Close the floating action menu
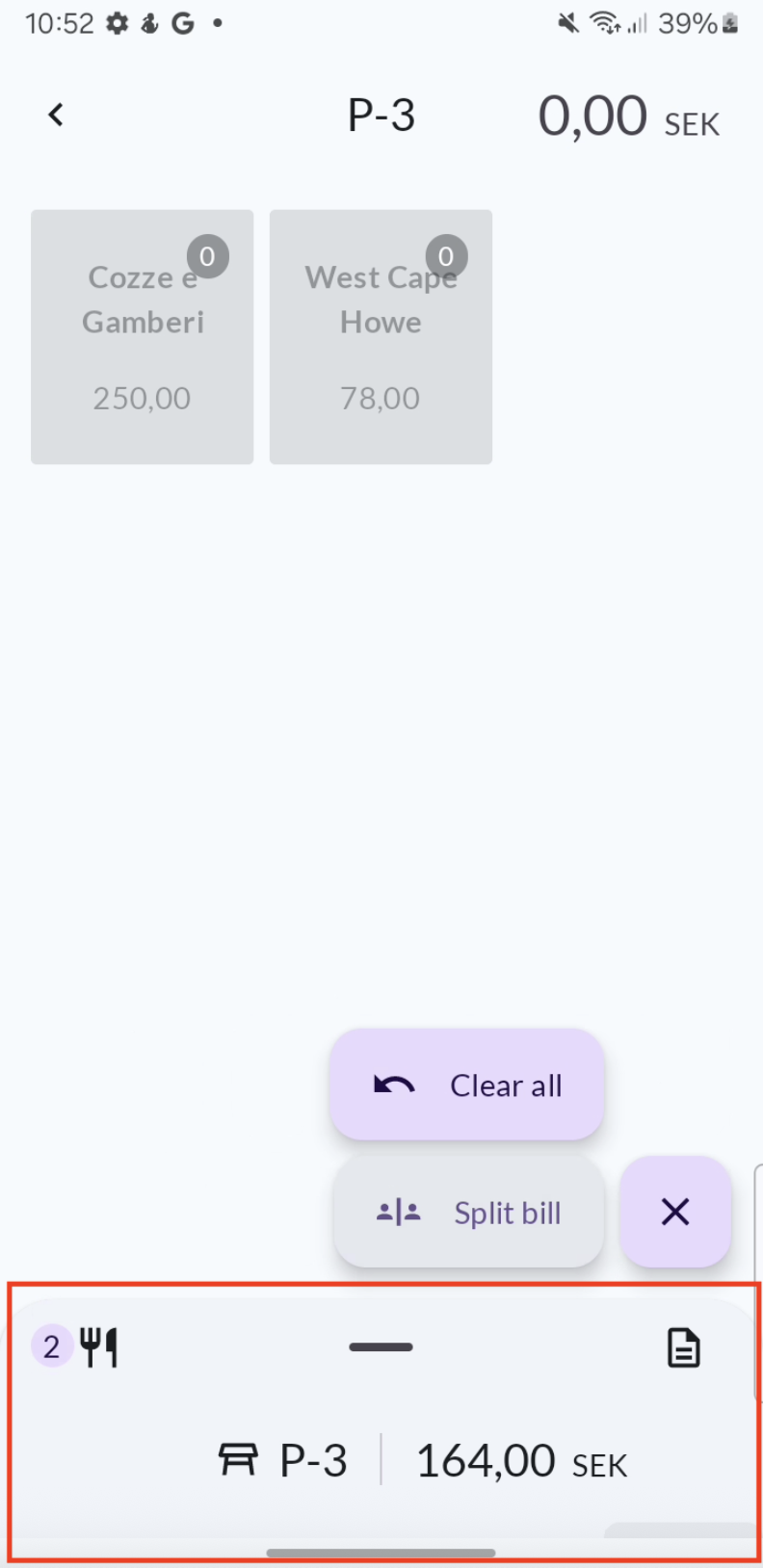The height and width of the screenshot is (1568, 763). tap(675, 1213)
